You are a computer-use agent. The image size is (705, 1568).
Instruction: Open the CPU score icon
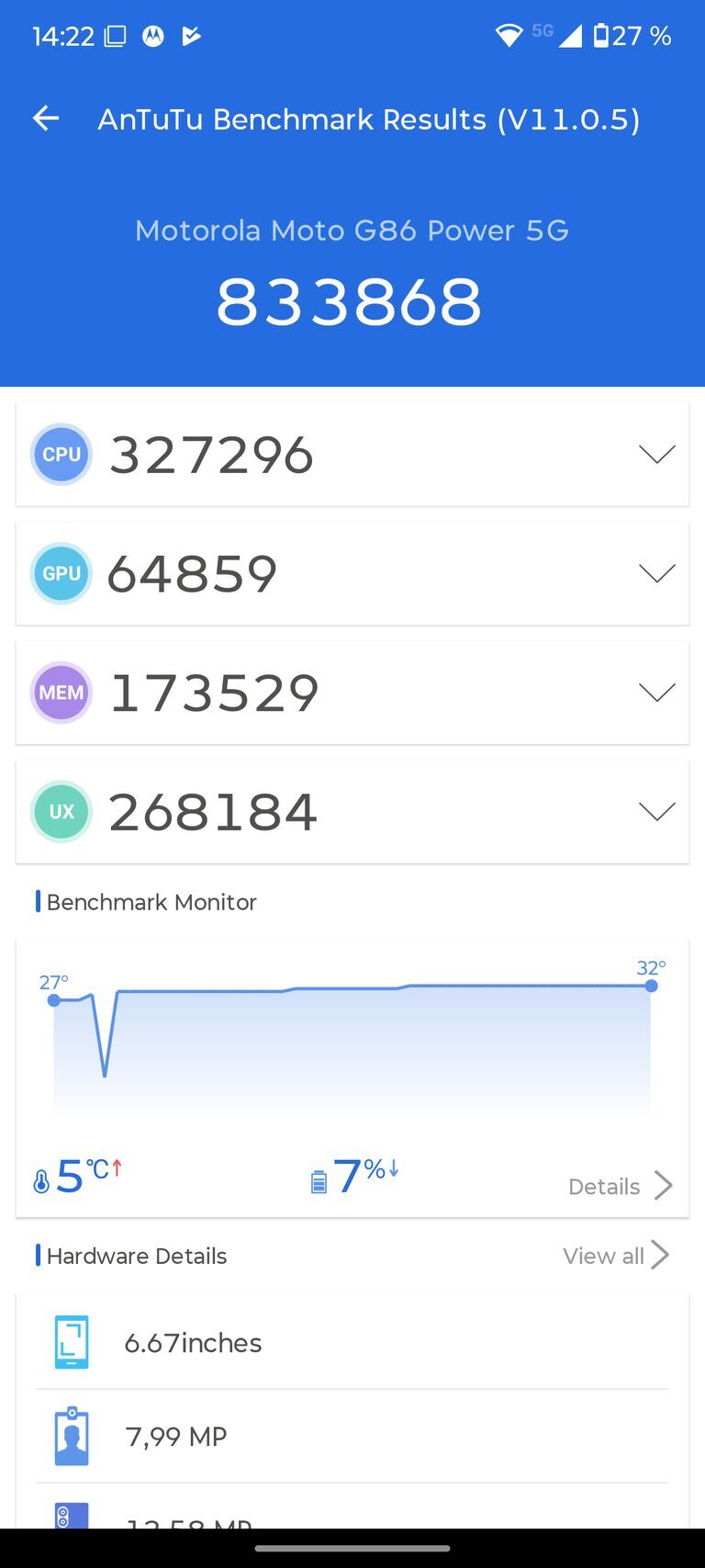[x=61, y=454]
